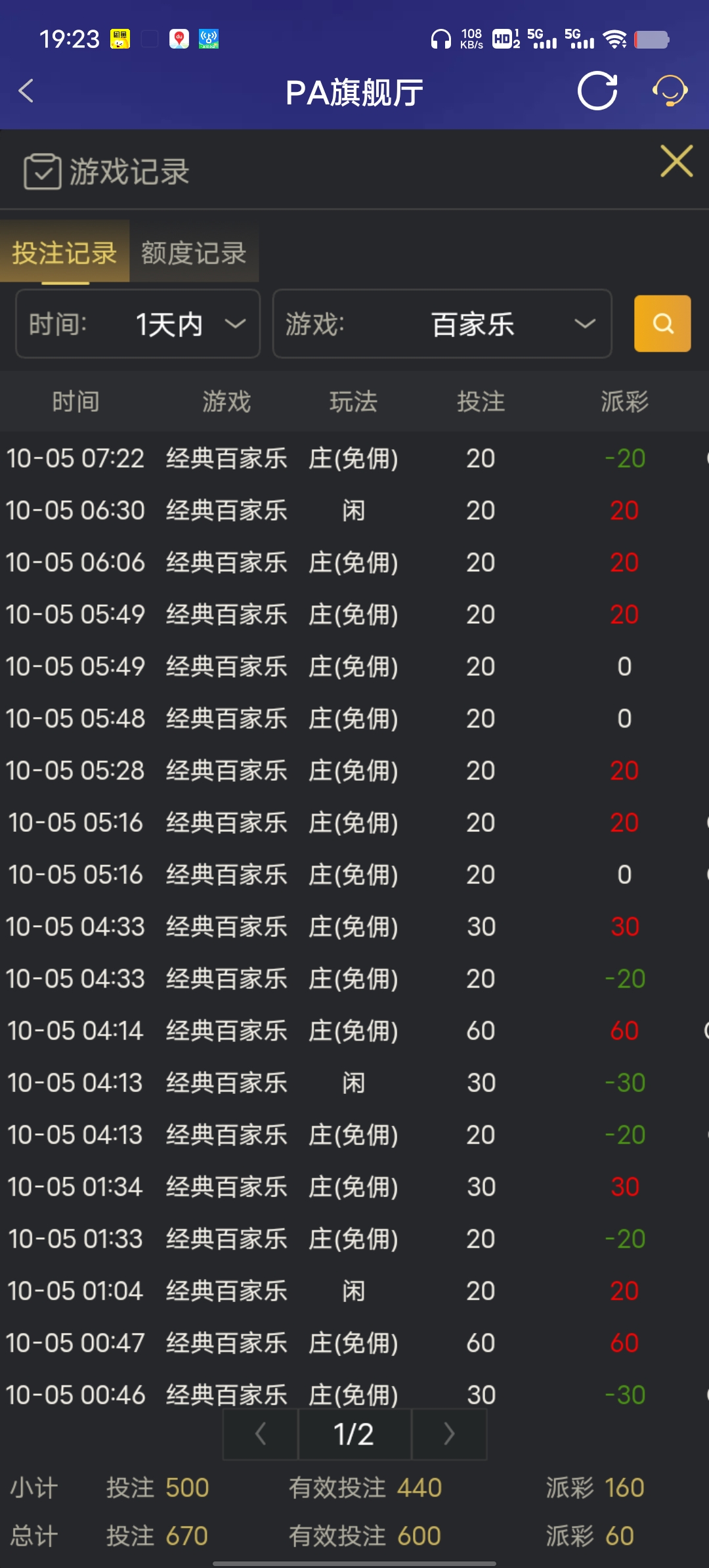Expand the 游戏 百家乐 dropdown
Viewport: 709px width, 1568px height.
coord(442,324)
